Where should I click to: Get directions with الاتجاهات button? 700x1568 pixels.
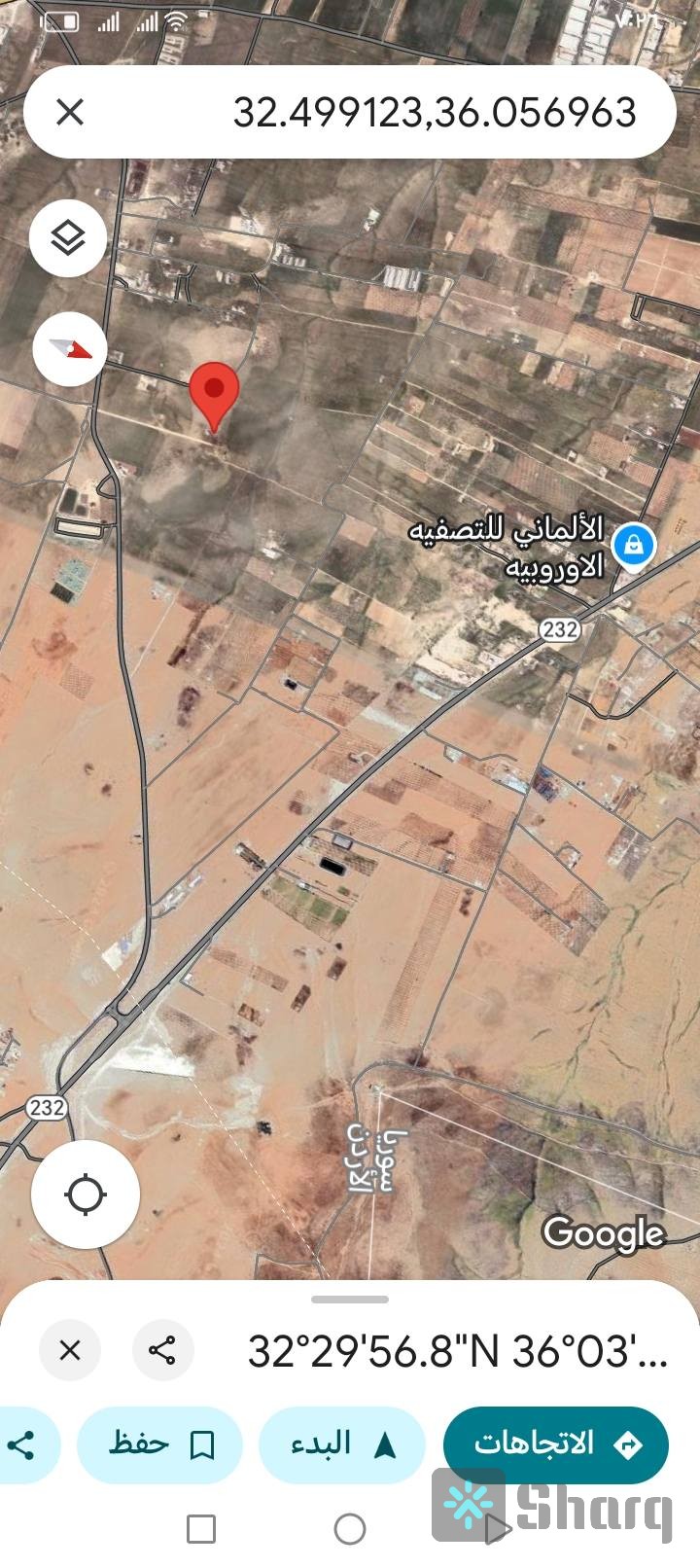click(556, 1444)
